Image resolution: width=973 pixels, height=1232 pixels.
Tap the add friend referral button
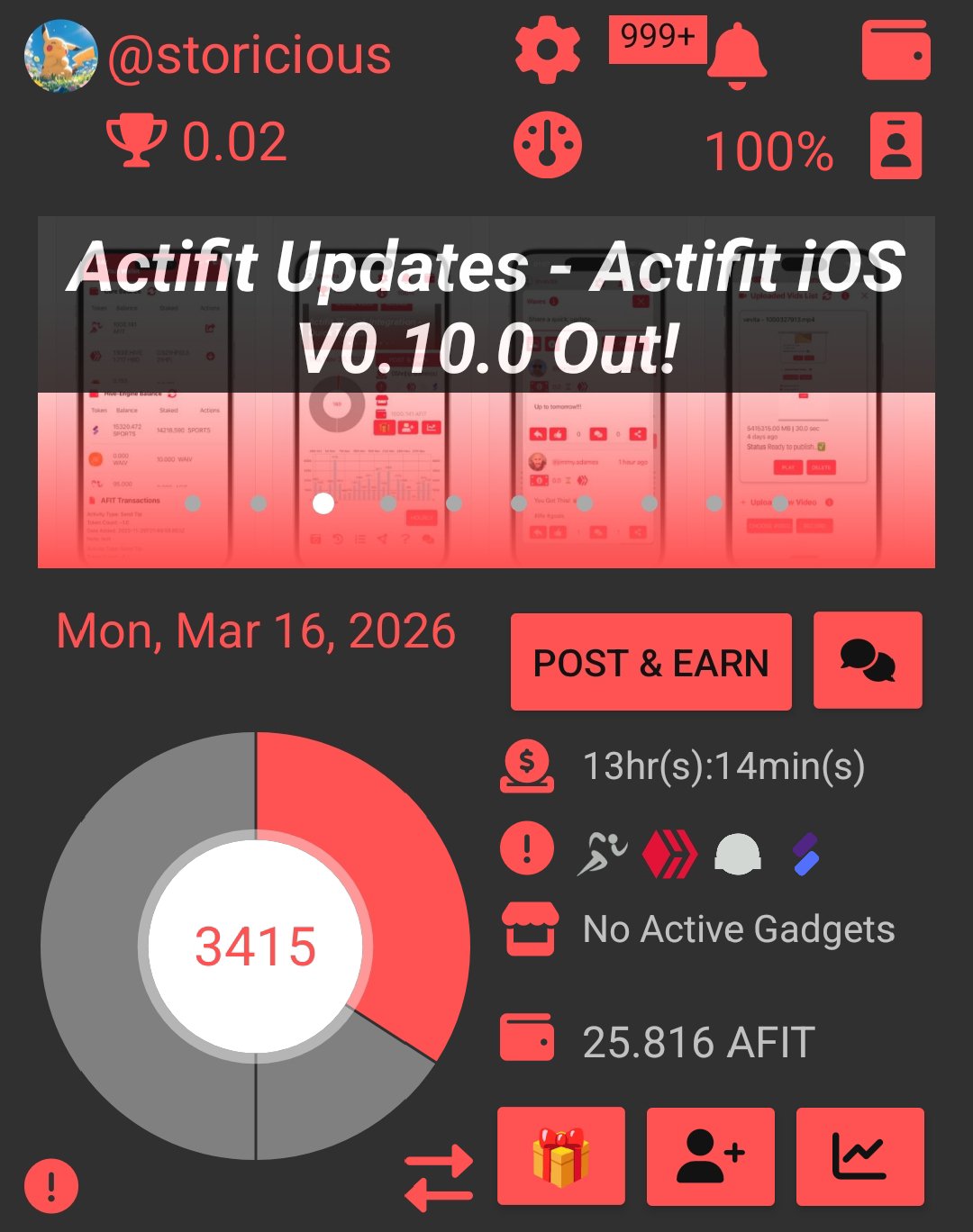point(710,1156)
